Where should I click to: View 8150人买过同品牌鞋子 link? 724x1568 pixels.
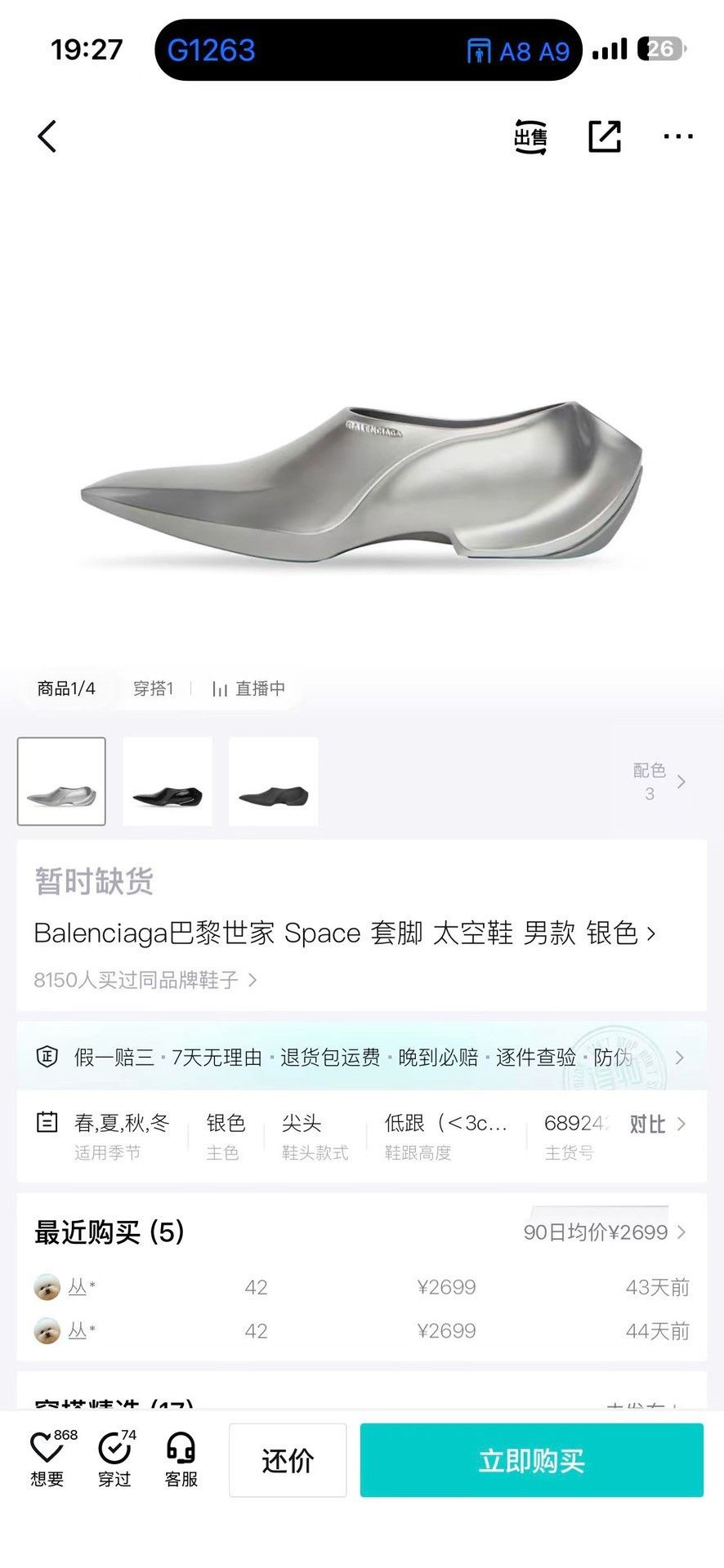145,980
